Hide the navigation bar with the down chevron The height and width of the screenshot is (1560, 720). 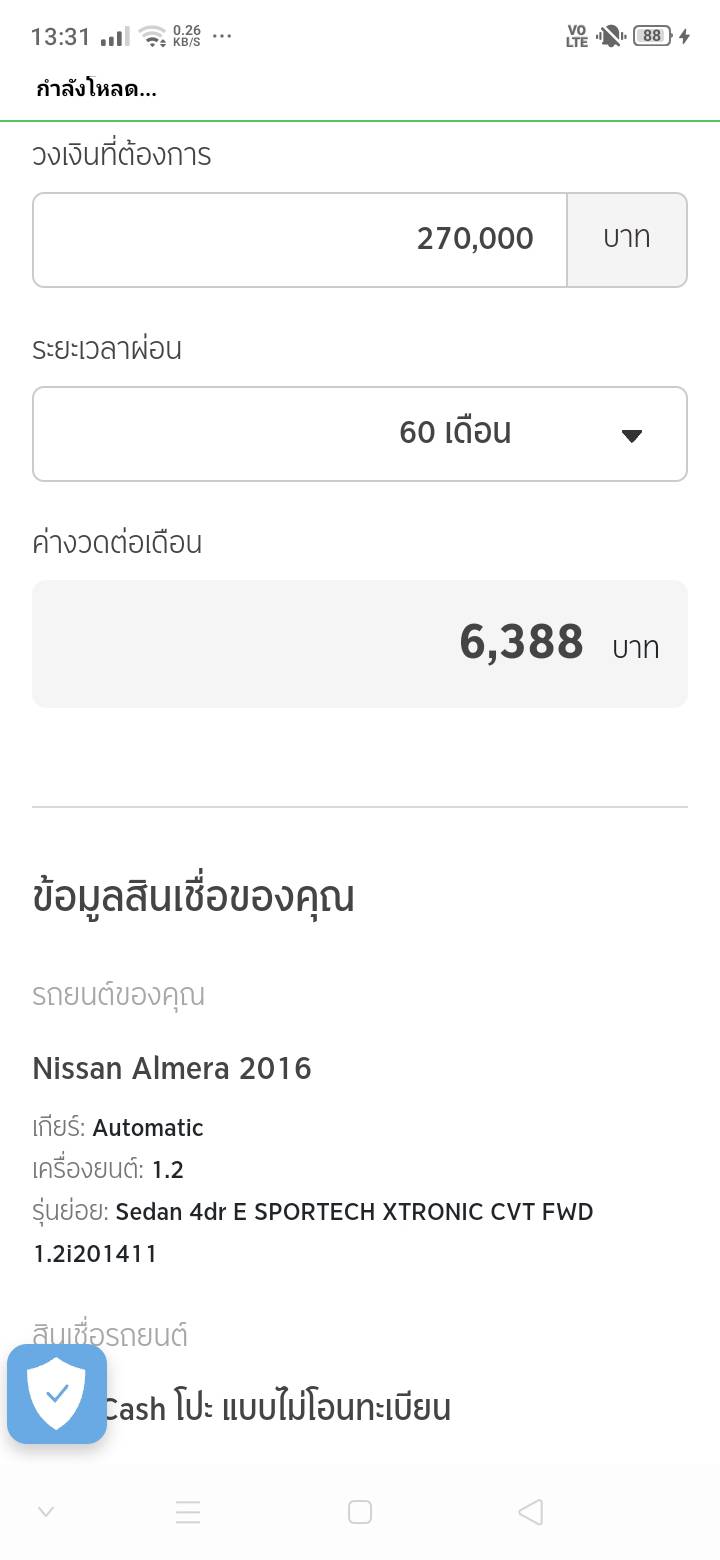click(45, 1512)
